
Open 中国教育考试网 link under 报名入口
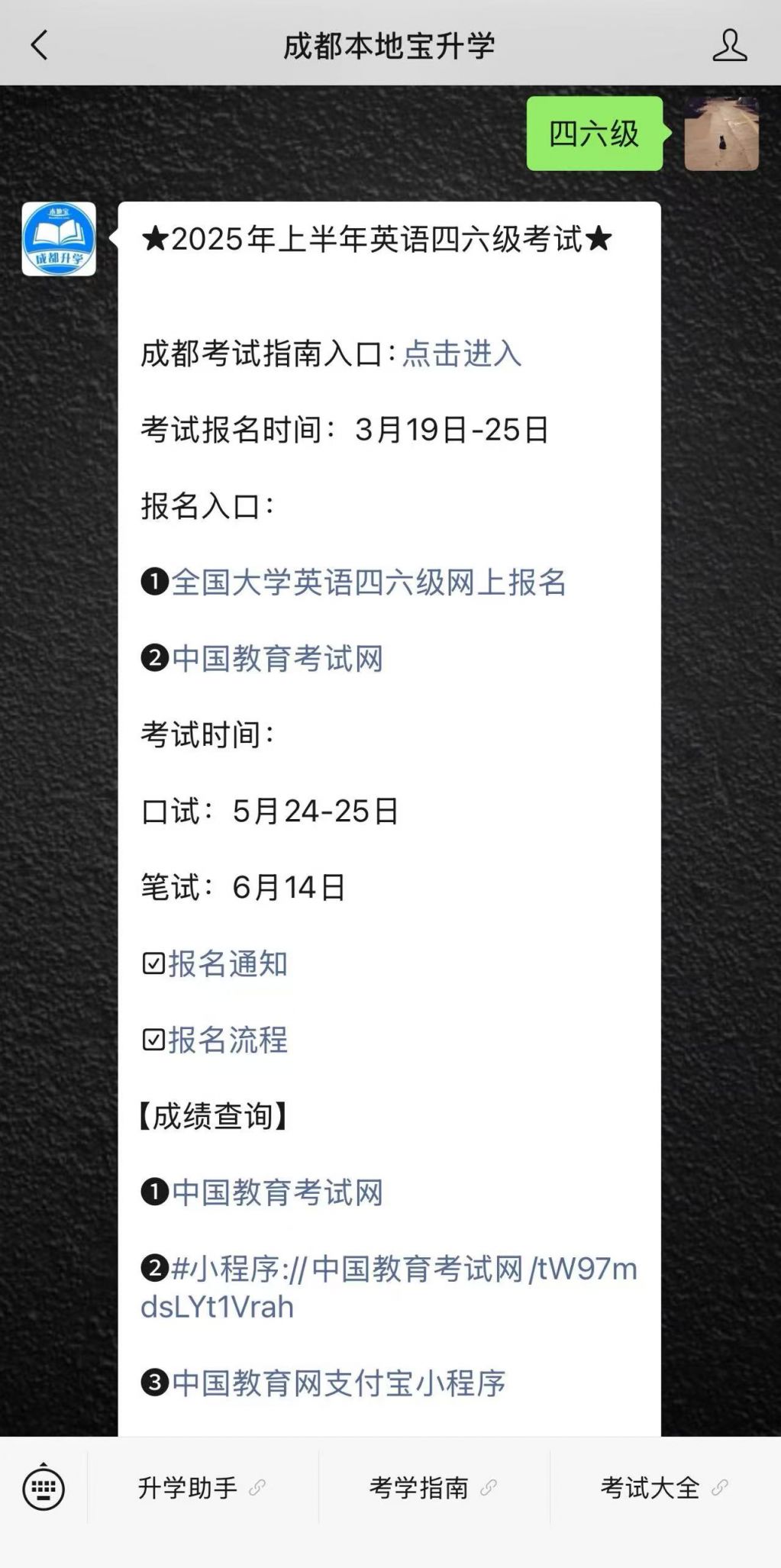277,659
